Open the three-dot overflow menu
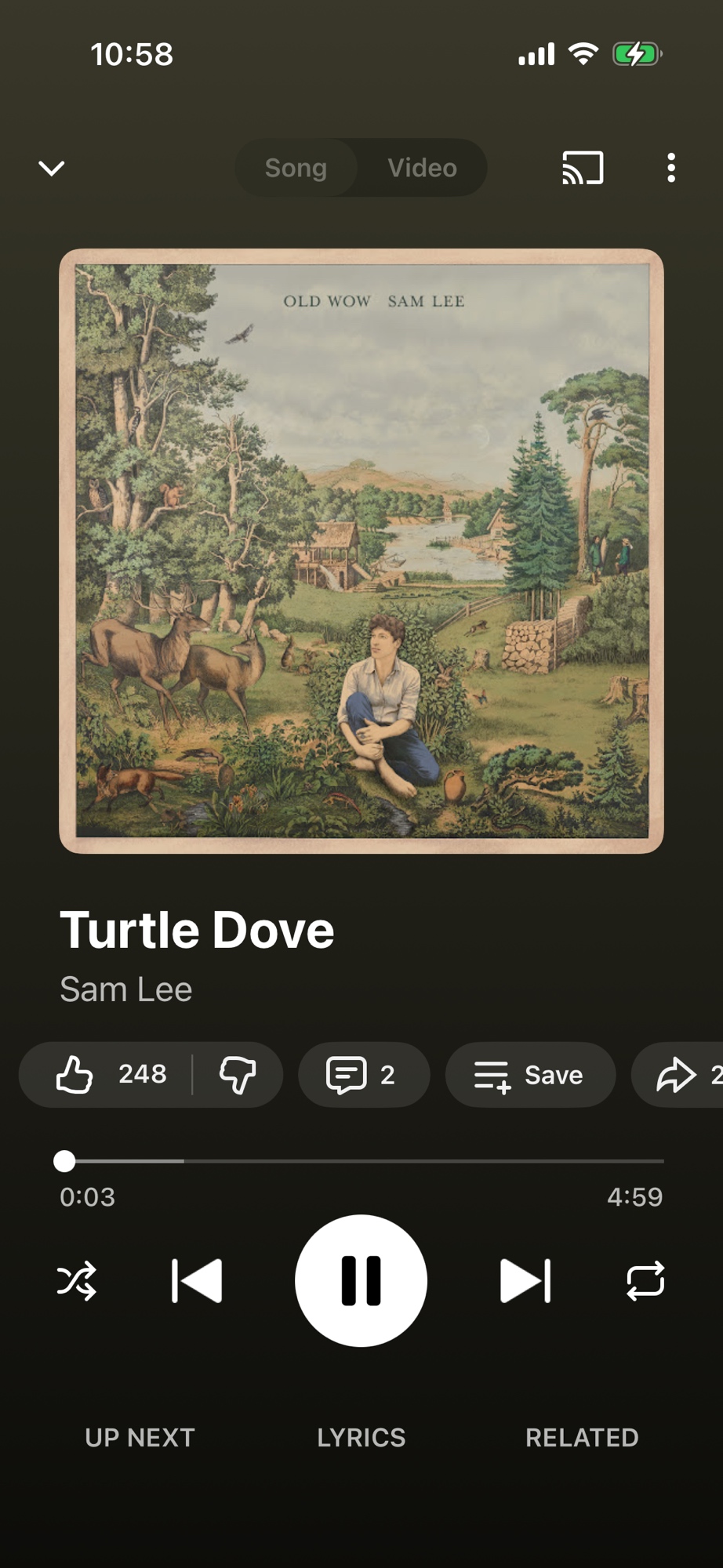Viewport: 723px width, 1568px height. (x=671, y=168)
